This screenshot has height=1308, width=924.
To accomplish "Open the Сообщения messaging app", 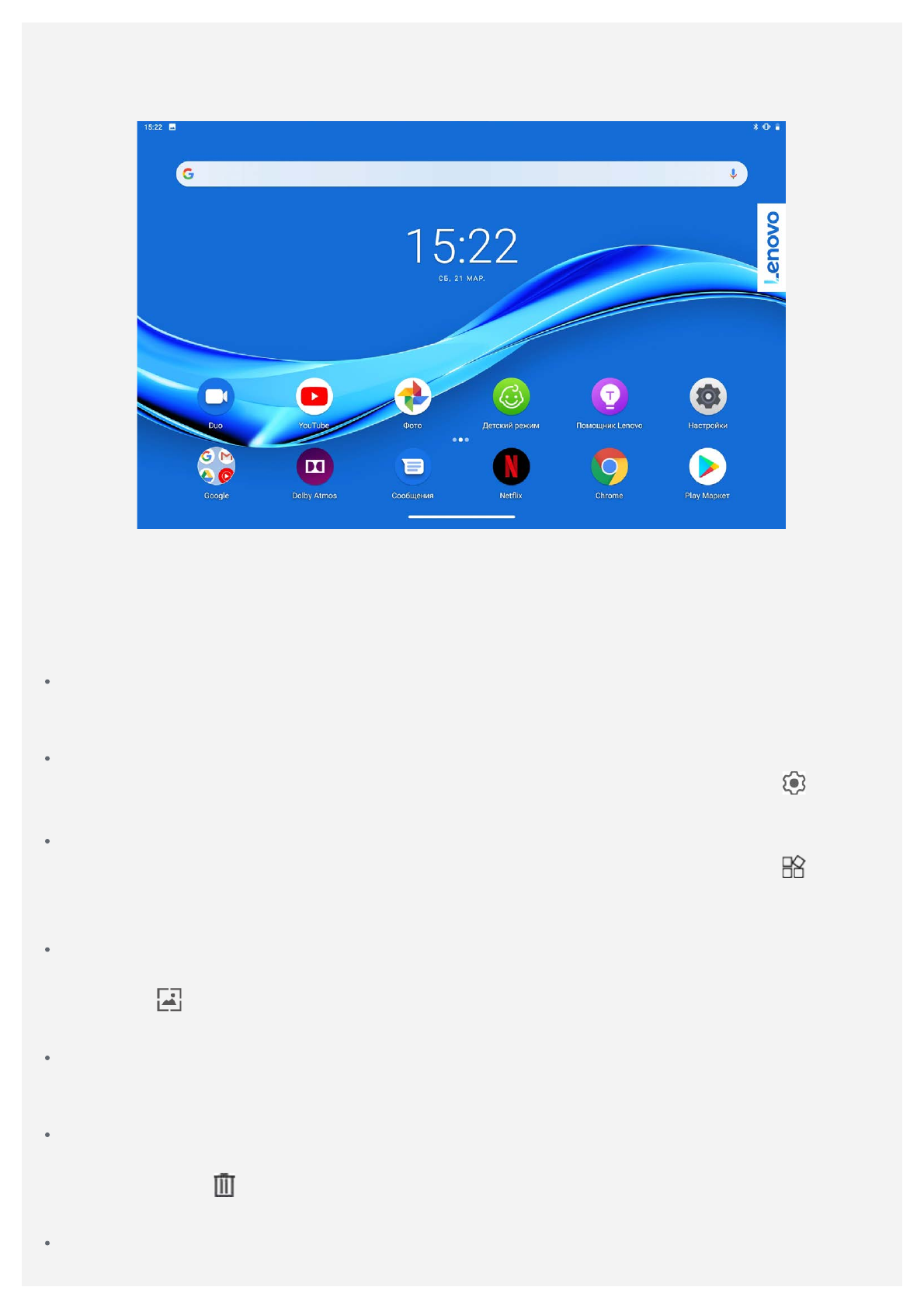I will pos(412,466).
